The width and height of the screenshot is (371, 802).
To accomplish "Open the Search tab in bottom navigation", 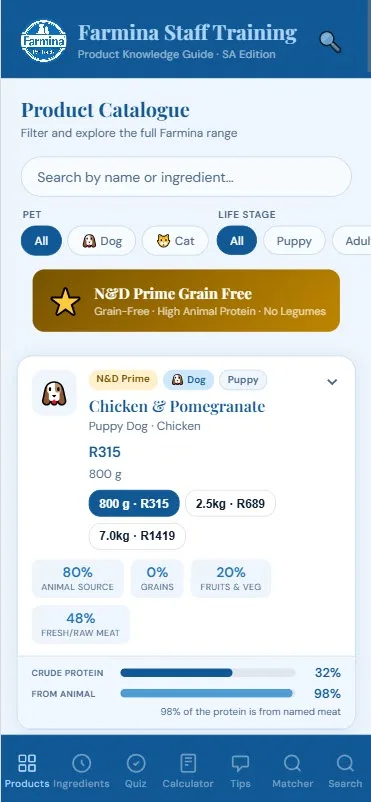I will pos(345,771).
